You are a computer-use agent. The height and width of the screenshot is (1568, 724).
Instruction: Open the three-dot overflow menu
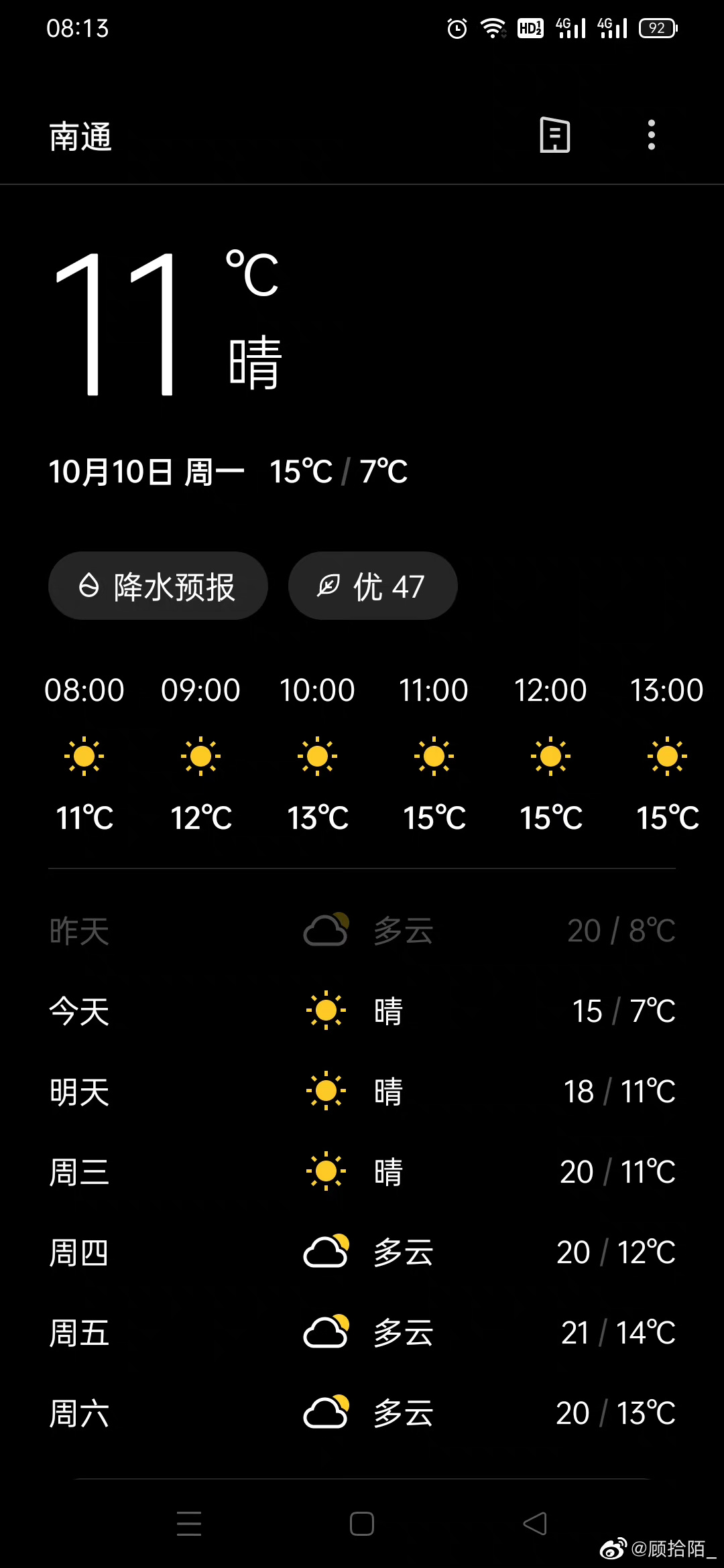(651, 135)
